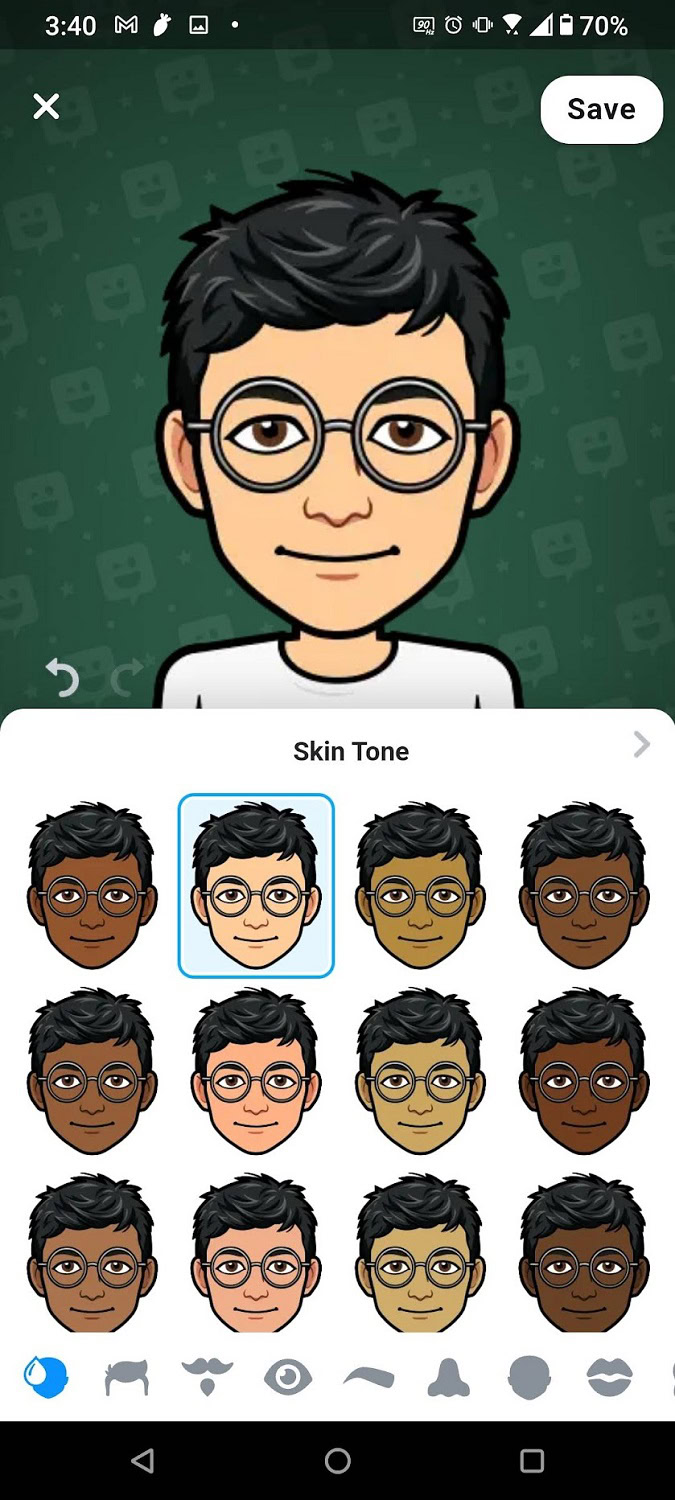Select the currently highlighted light skin tone

tap(256, 885)
